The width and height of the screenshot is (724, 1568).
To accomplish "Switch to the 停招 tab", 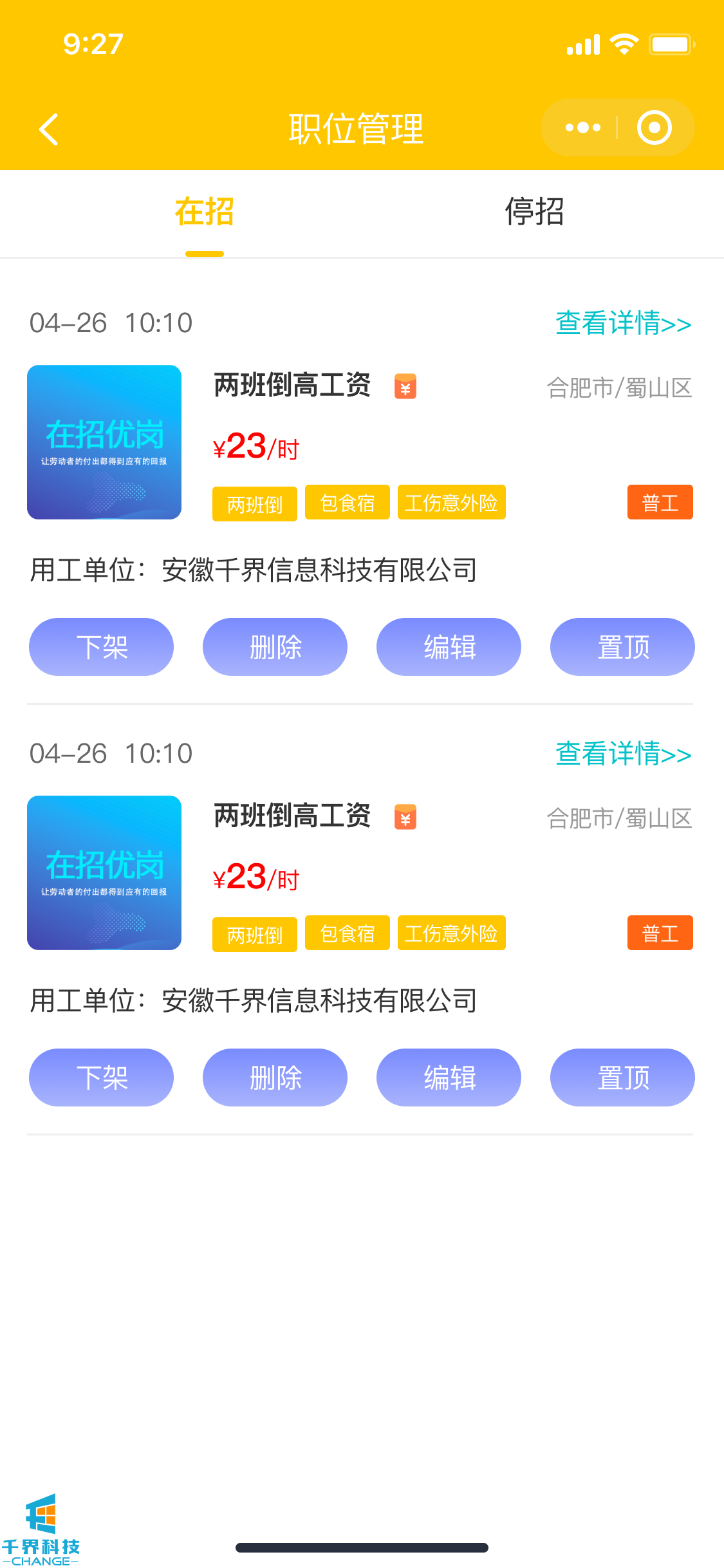I will coord(534,212).
